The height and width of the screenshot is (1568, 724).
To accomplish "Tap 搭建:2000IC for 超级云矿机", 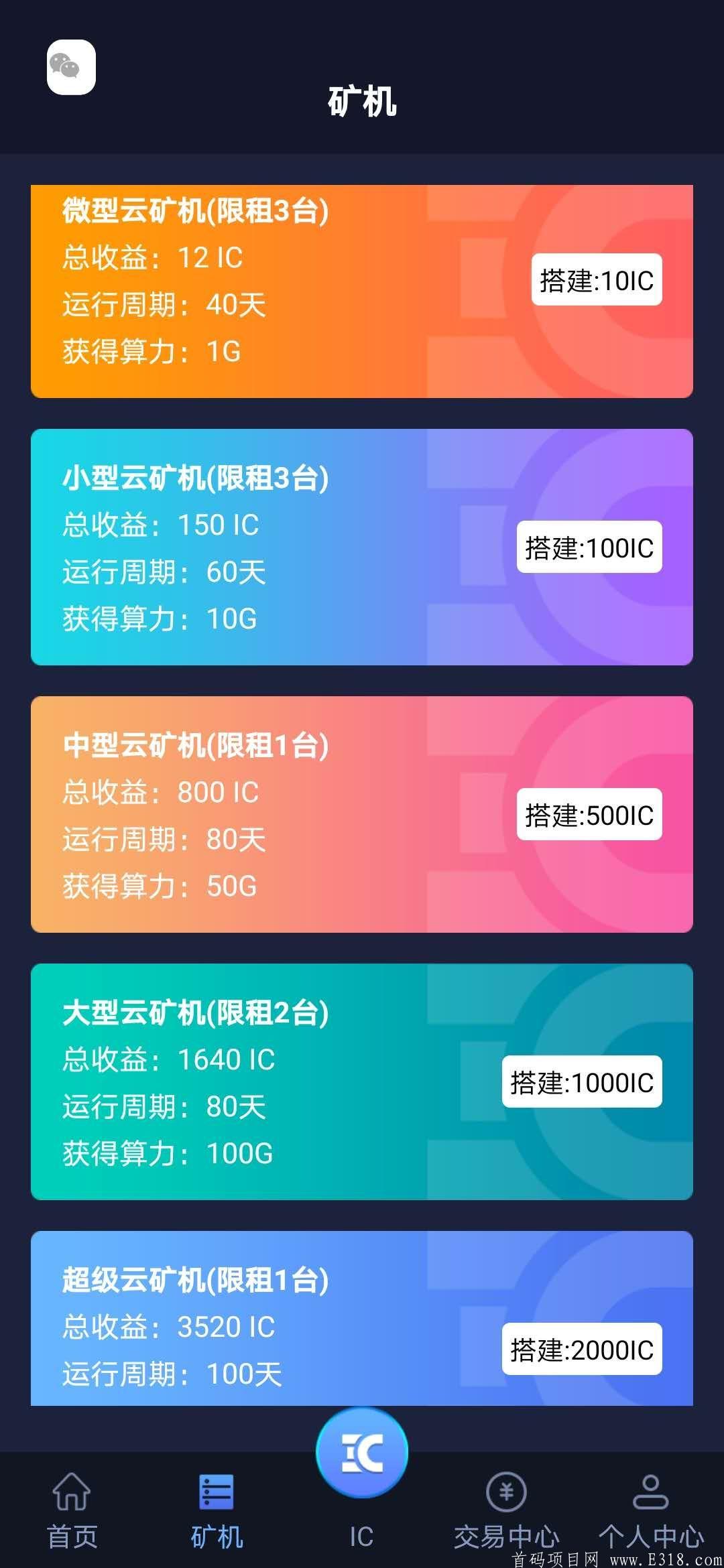I will (x=582, y=1349).
